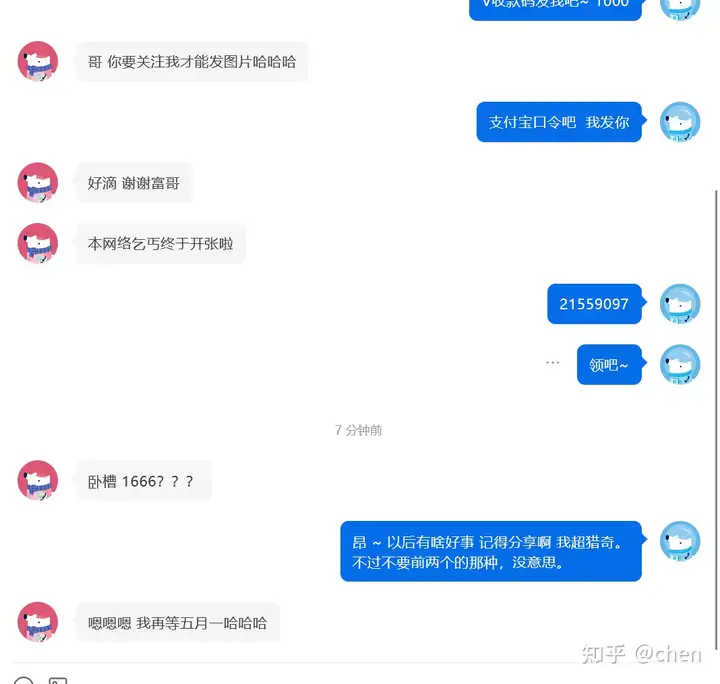720x684 pixels.
Task: Open sender's avatar beside 卧槽 1666 message
Action: coord(38,481)
